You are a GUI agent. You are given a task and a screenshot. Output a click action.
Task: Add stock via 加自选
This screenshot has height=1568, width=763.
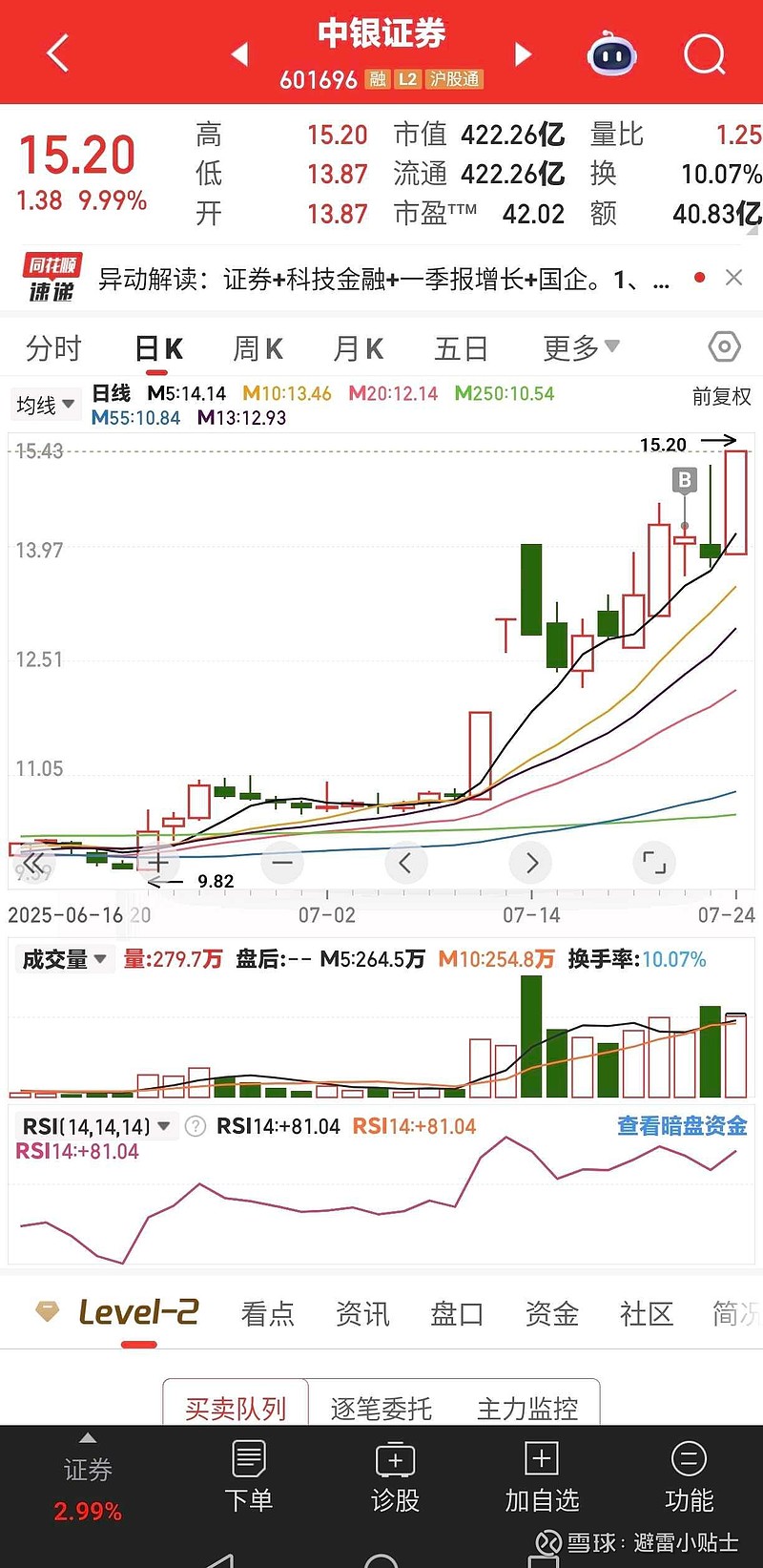[x=542, y=1477]
